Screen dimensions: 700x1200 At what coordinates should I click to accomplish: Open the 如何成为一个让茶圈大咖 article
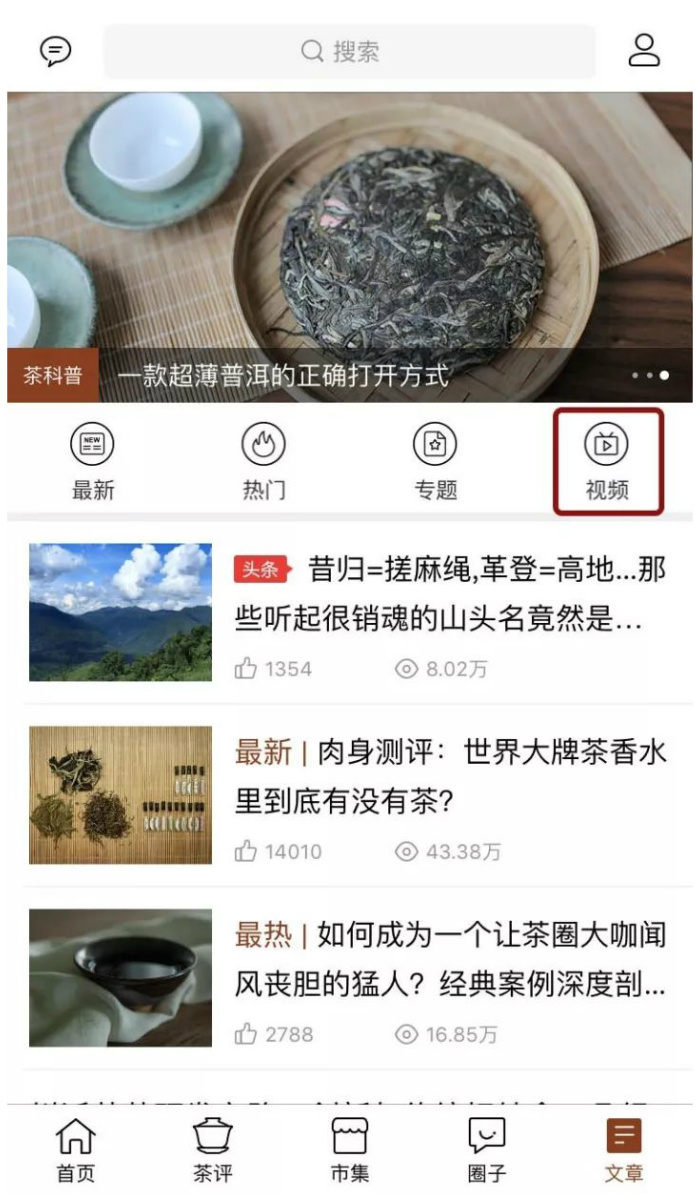450,960
